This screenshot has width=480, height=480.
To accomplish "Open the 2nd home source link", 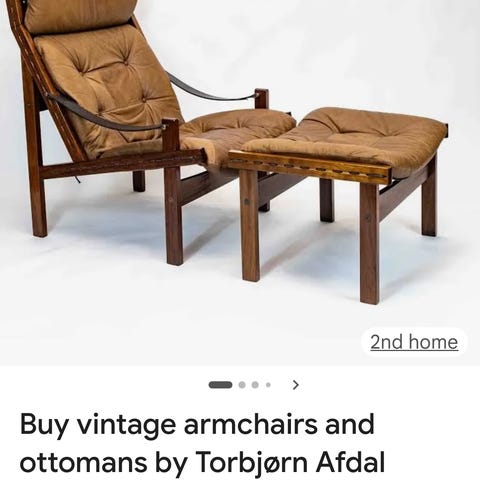I will [414, 342].
